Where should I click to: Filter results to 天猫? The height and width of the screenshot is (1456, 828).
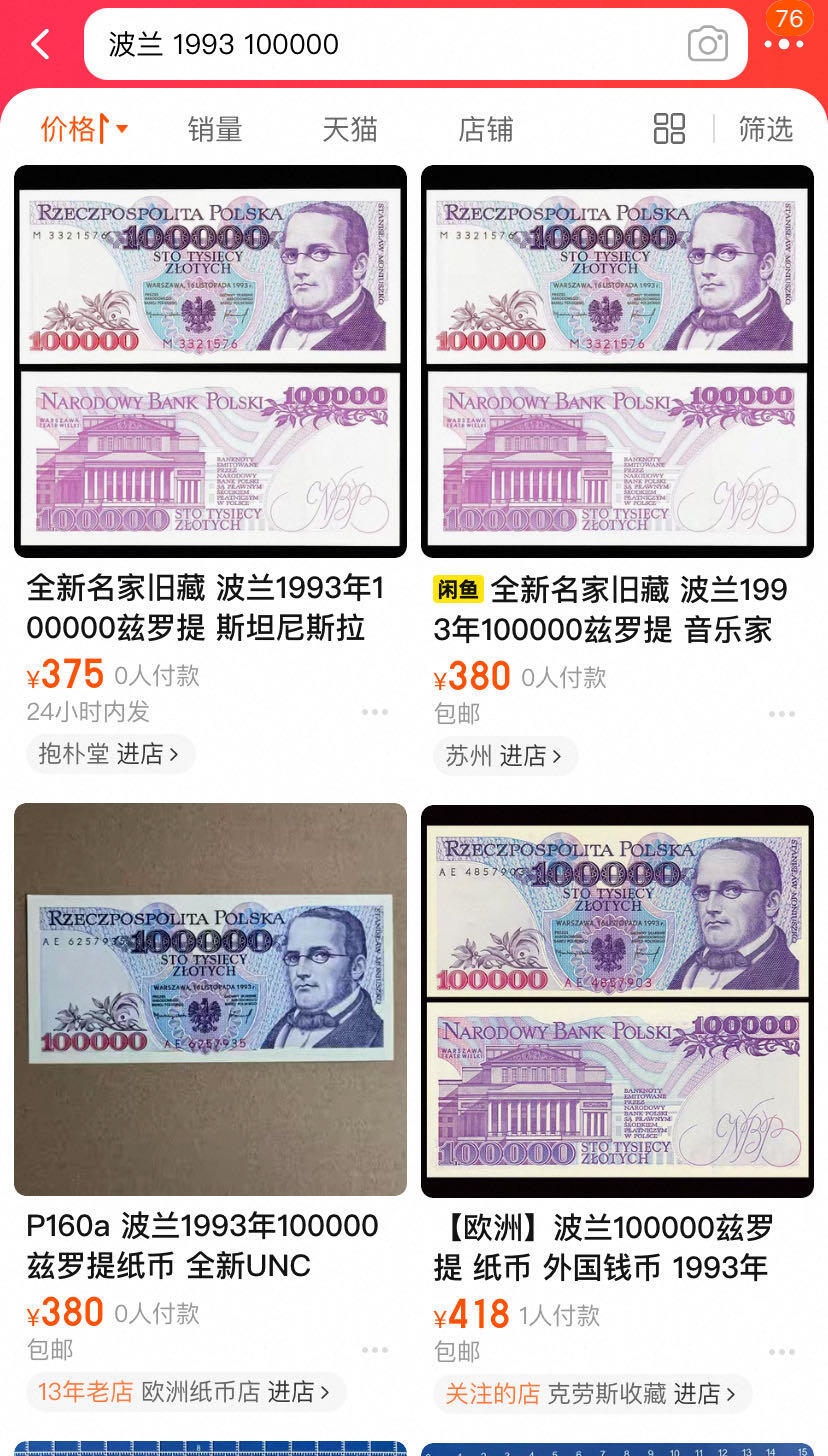(349, 129)
